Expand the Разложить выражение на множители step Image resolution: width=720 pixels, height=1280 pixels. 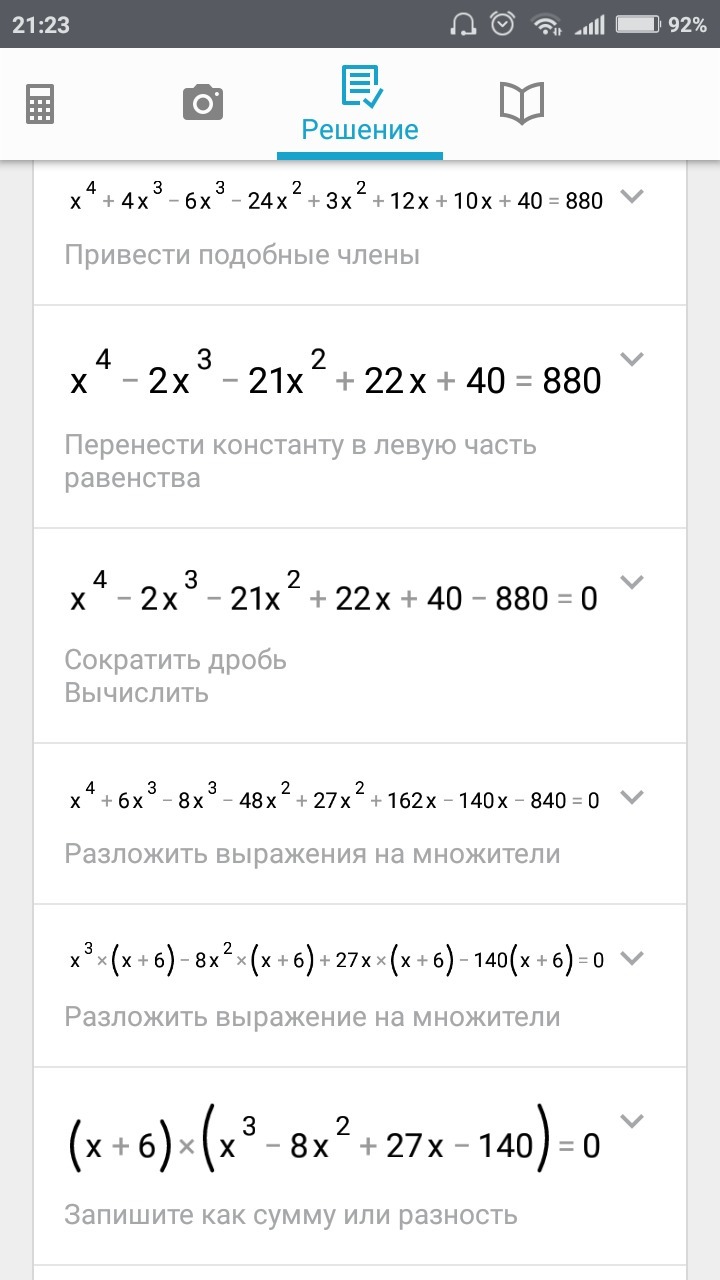pyautogui.click(x=631, y=958)
